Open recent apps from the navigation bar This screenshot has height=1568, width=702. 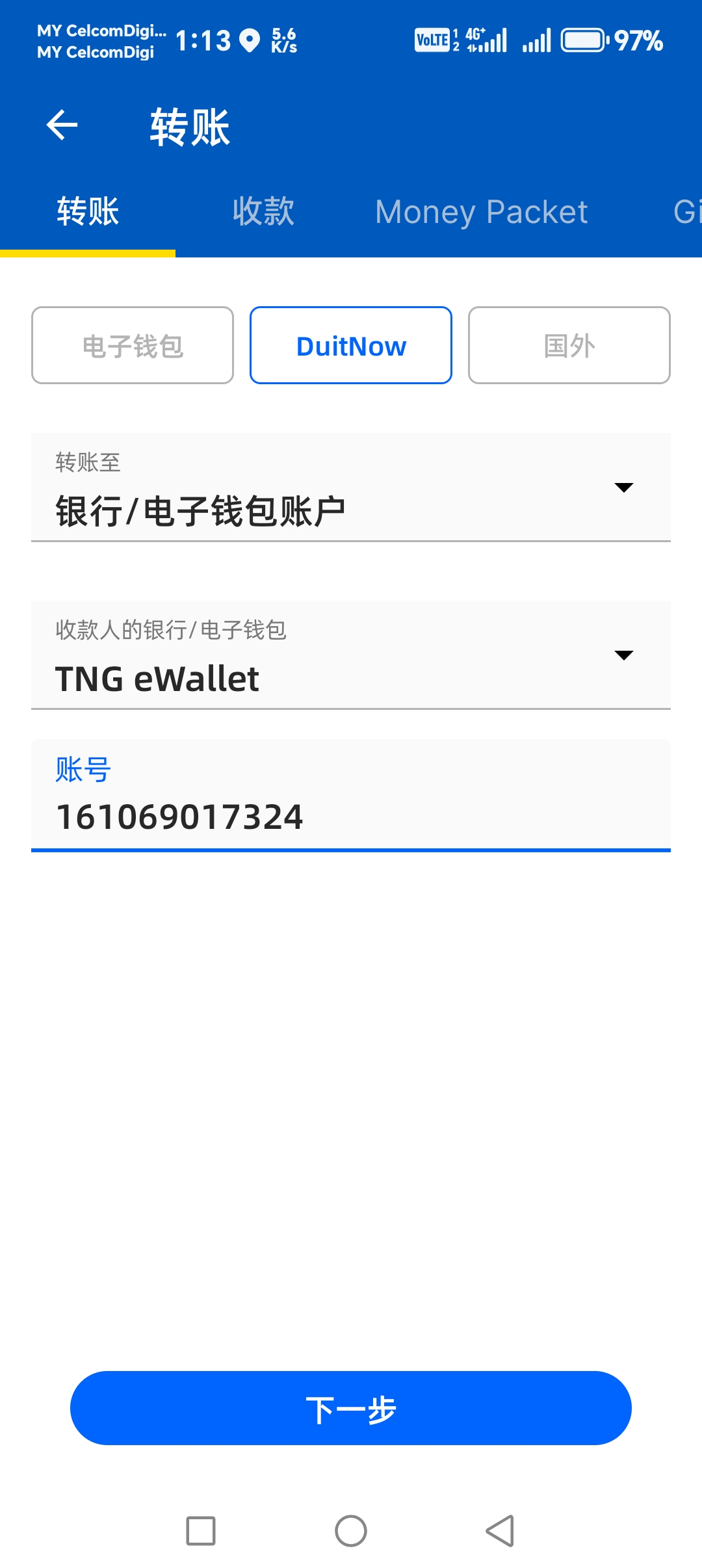[x=201, y=1531]
